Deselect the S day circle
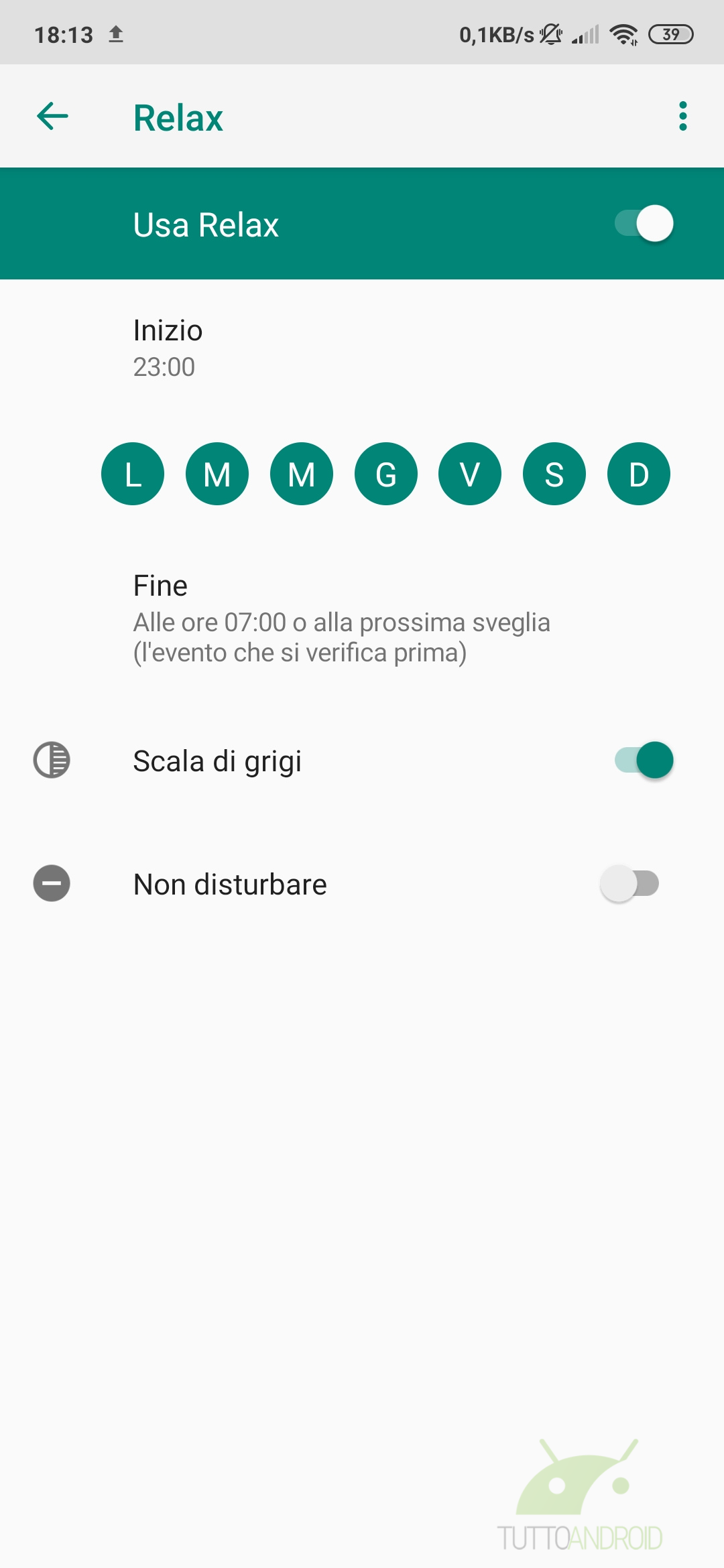The width and height of the screenshot is (724, 1568). click(554, 474)
